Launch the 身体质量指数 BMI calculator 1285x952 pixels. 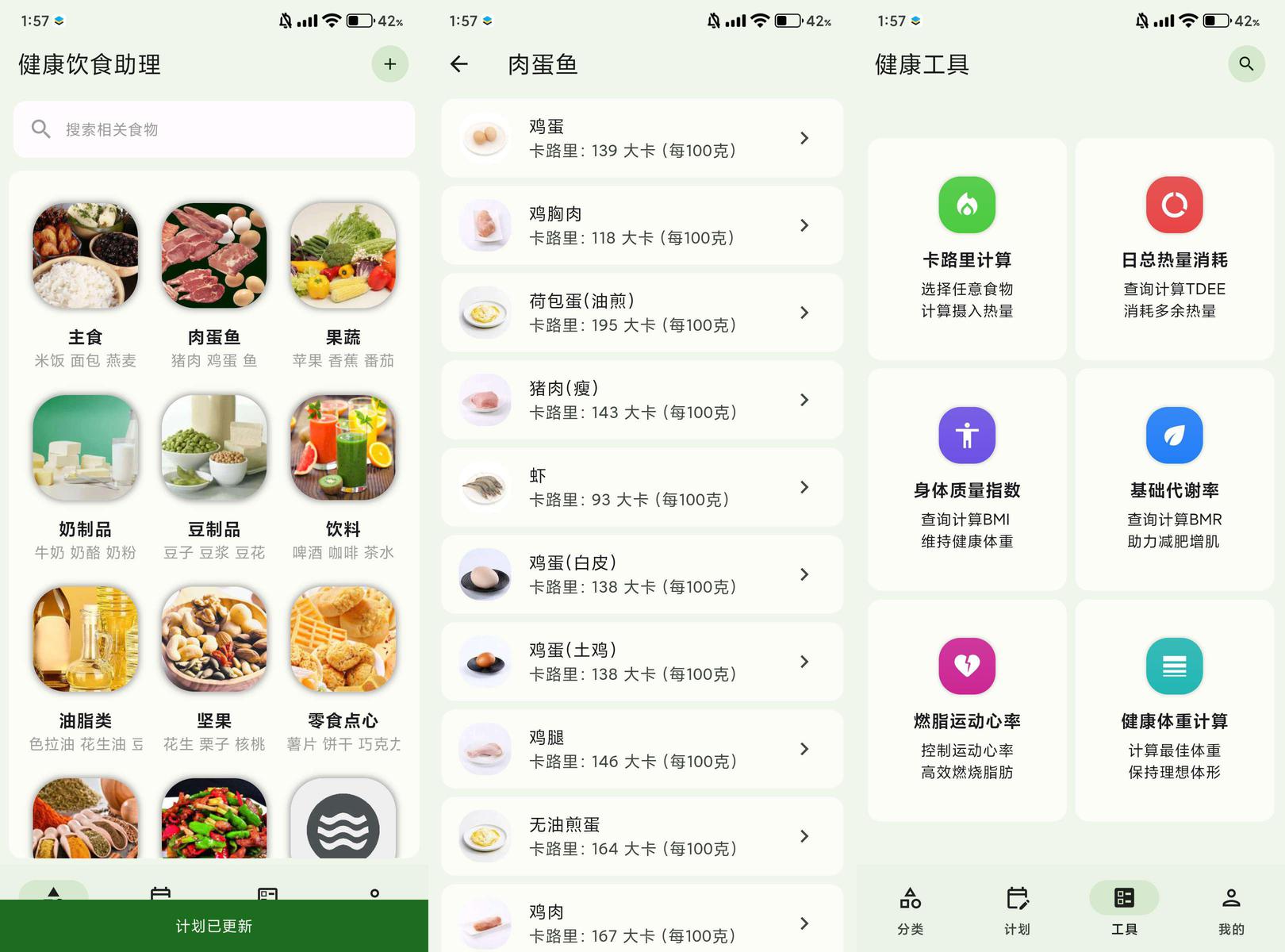pos(967,478)
